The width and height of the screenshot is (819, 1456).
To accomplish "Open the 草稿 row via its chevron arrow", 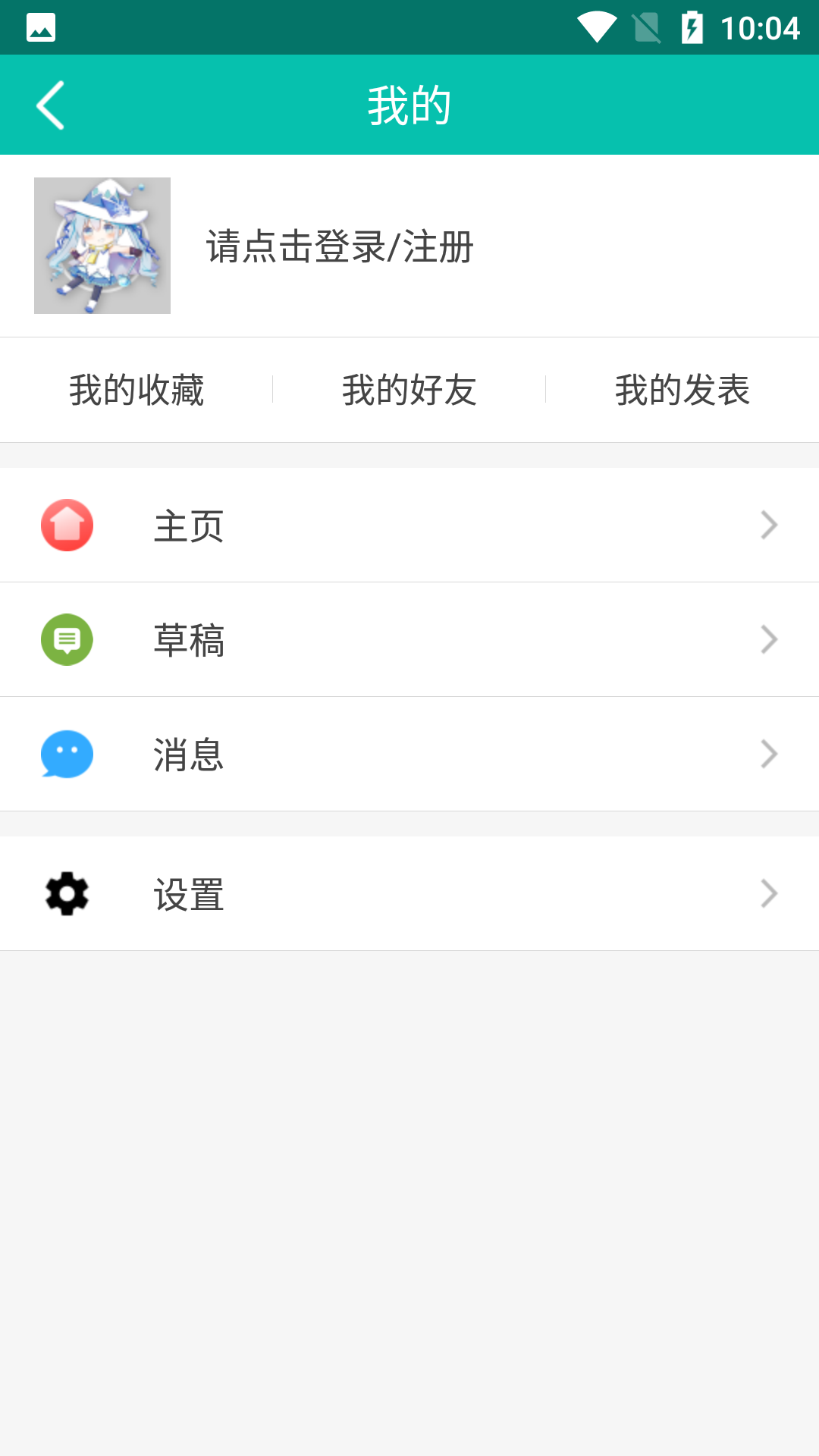I will (769, 639).
